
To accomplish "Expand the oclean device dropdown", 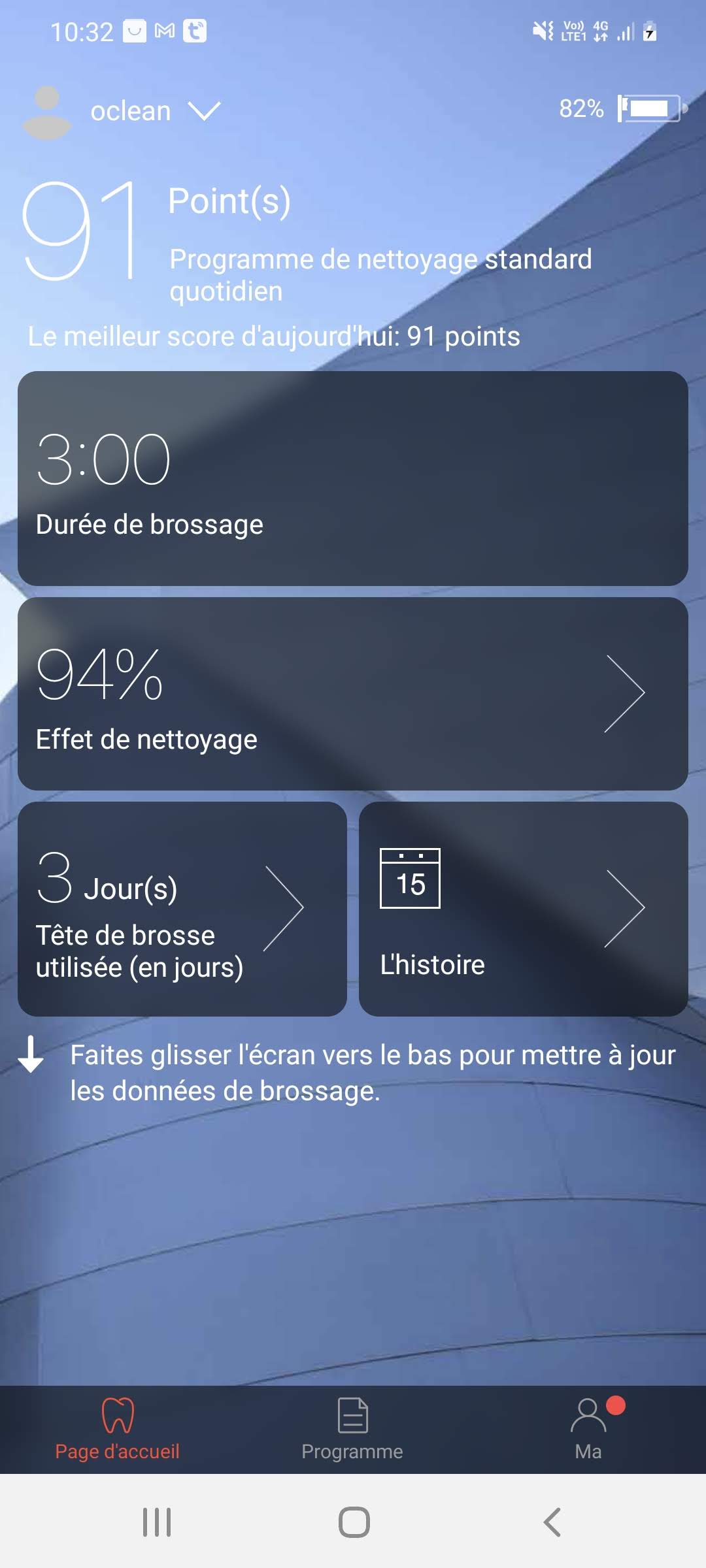I will (204, 111).
